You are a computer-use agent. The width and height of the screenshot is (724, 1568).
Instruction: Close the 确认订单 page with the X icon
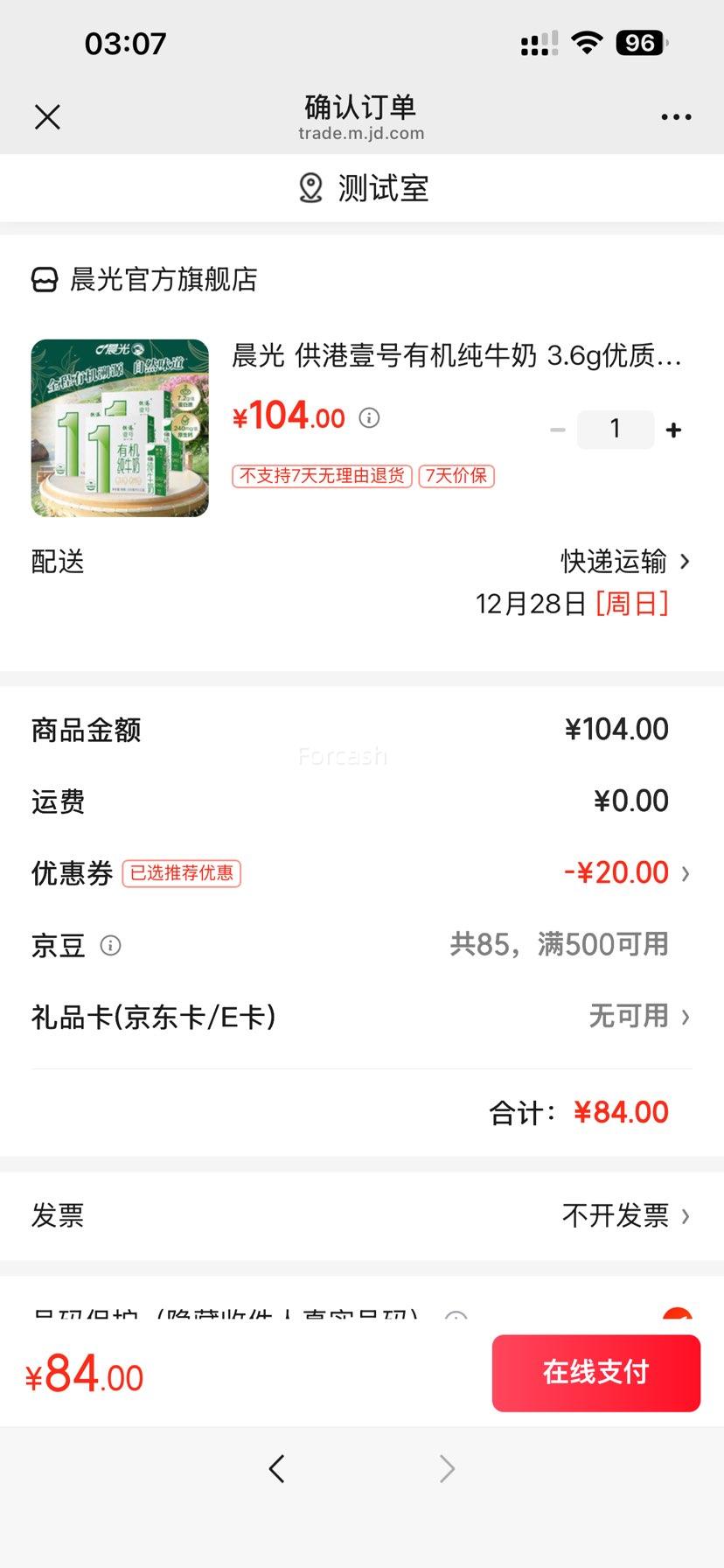[x=47, y=116]
